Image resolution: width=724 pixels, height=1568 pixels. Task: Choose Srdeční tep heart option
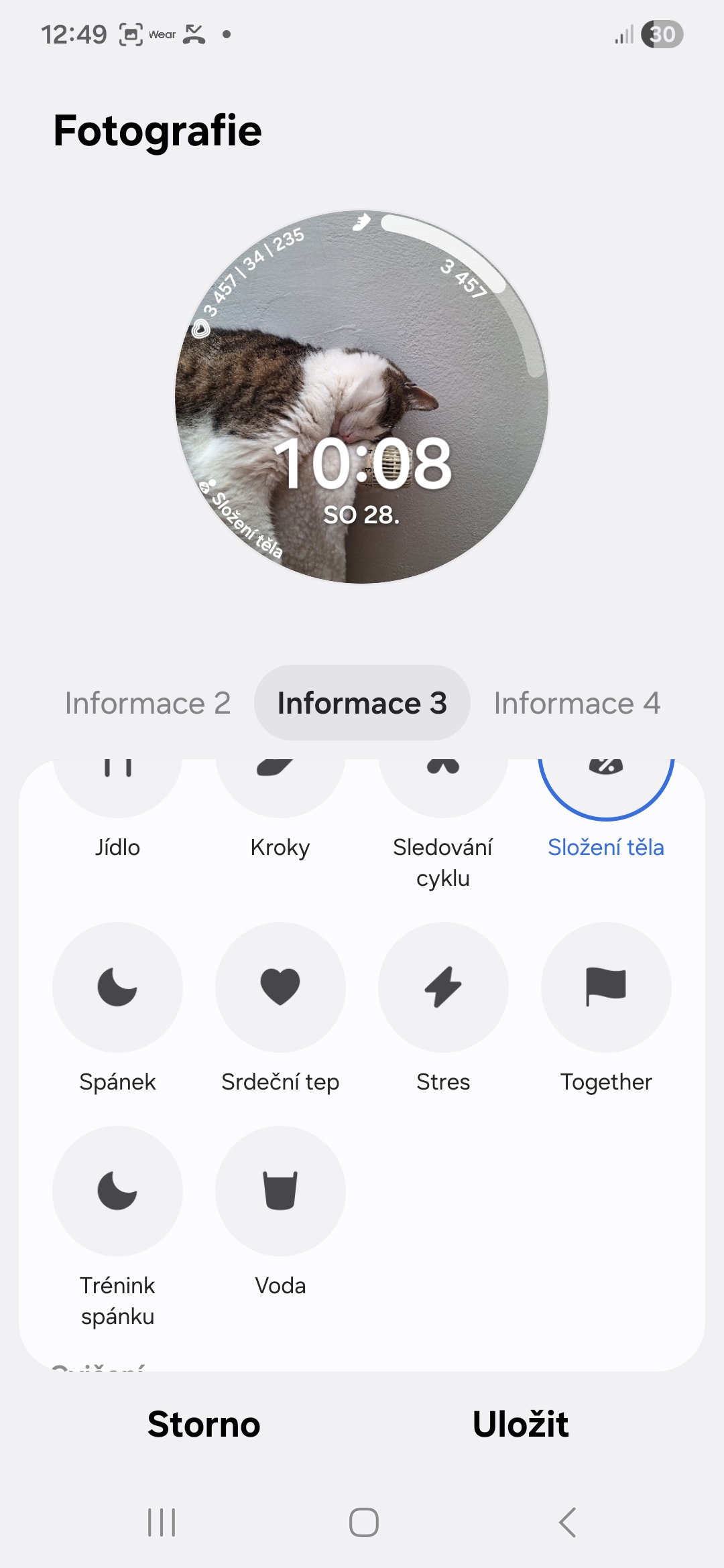pyautogui.click(x=280, y=987)
